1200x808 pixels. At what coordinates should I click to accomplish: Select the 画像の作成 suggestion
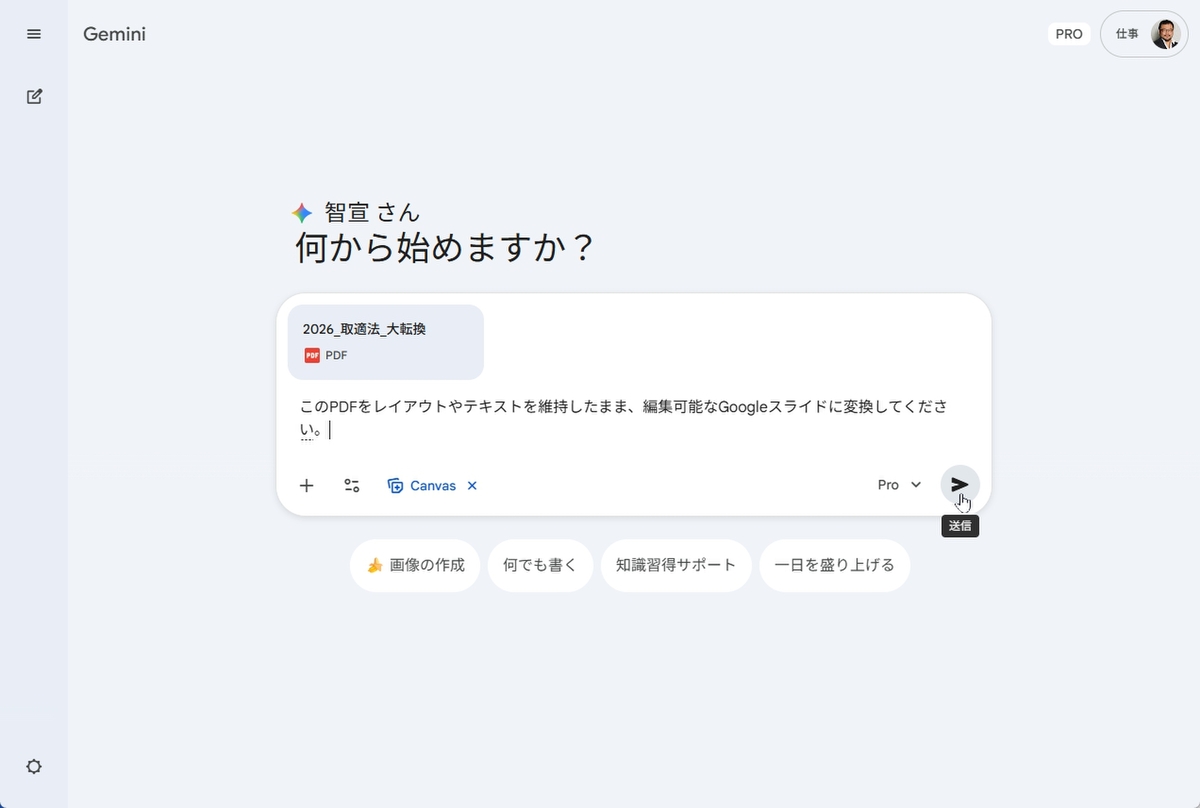[415, 566]
